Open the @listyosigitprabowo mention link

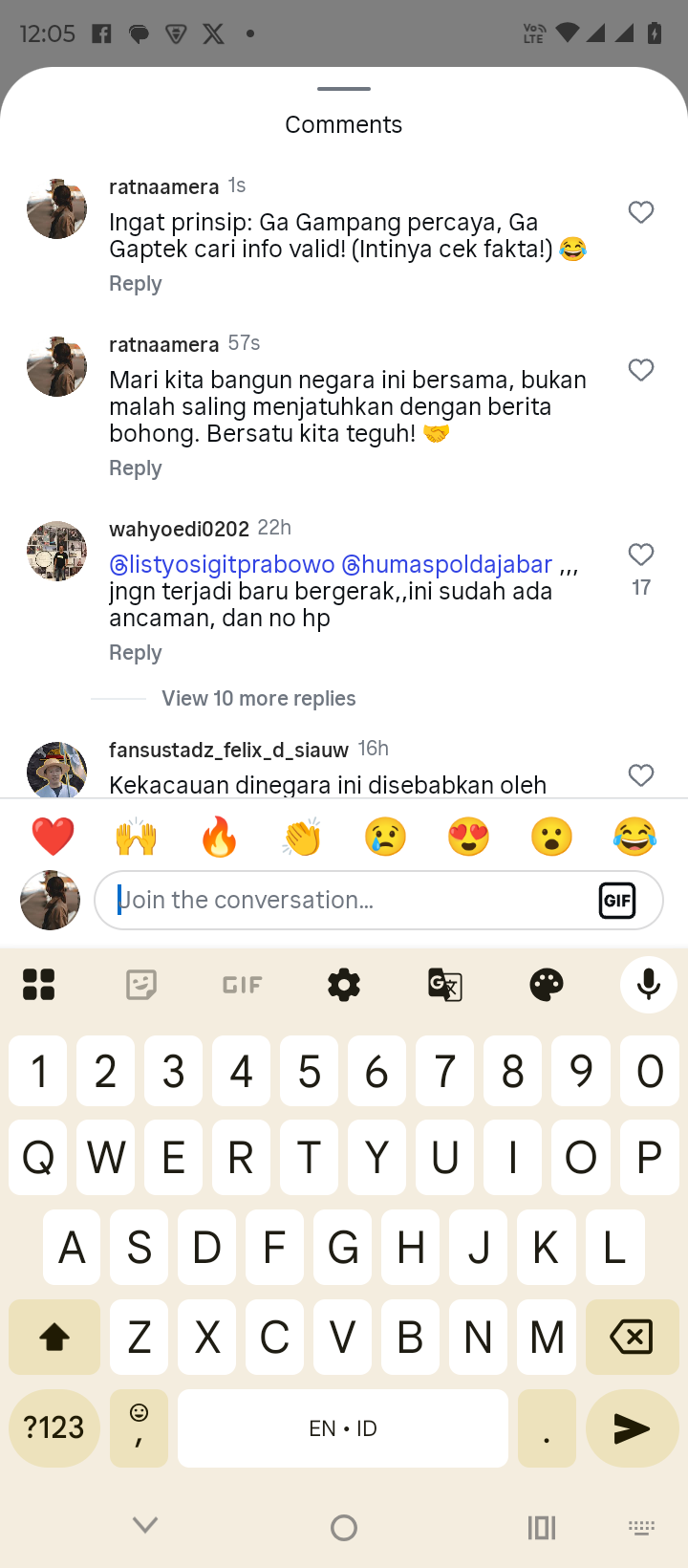pos(222,565)
